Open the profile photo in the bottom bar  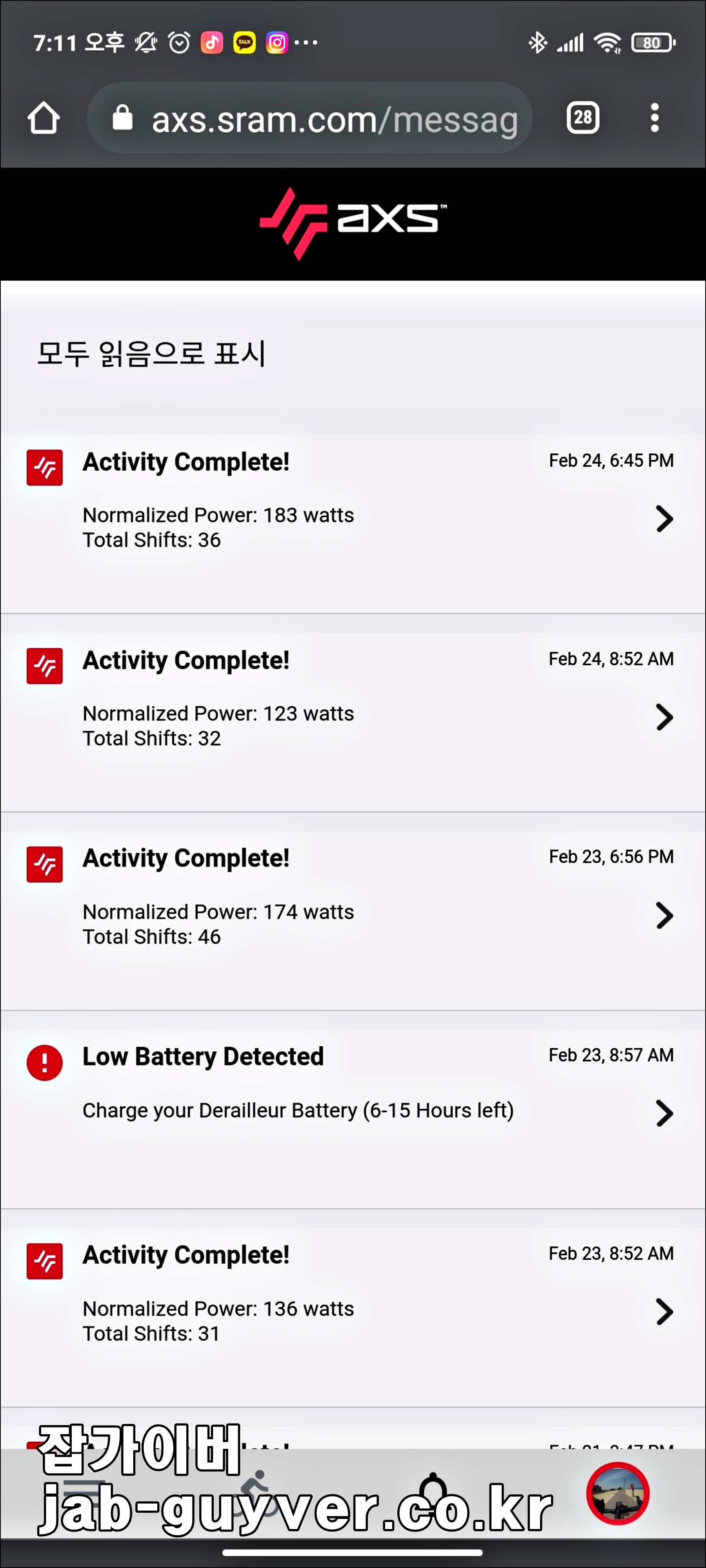click(x=618, y=1494)
